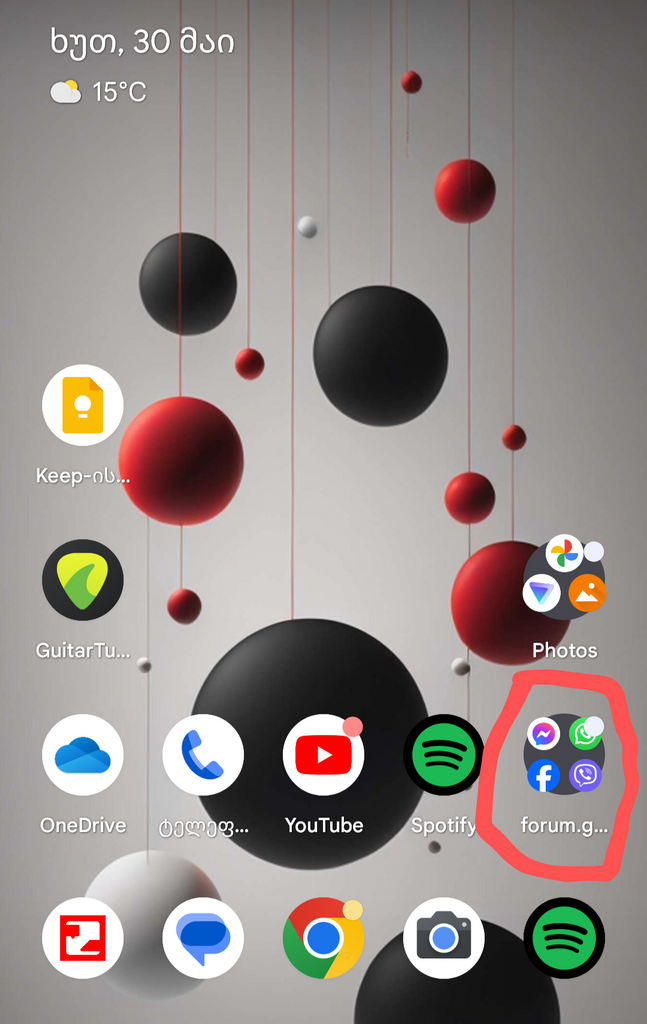Open the Camera app
Screen dimensions: 647x1024
click(444, 938)
